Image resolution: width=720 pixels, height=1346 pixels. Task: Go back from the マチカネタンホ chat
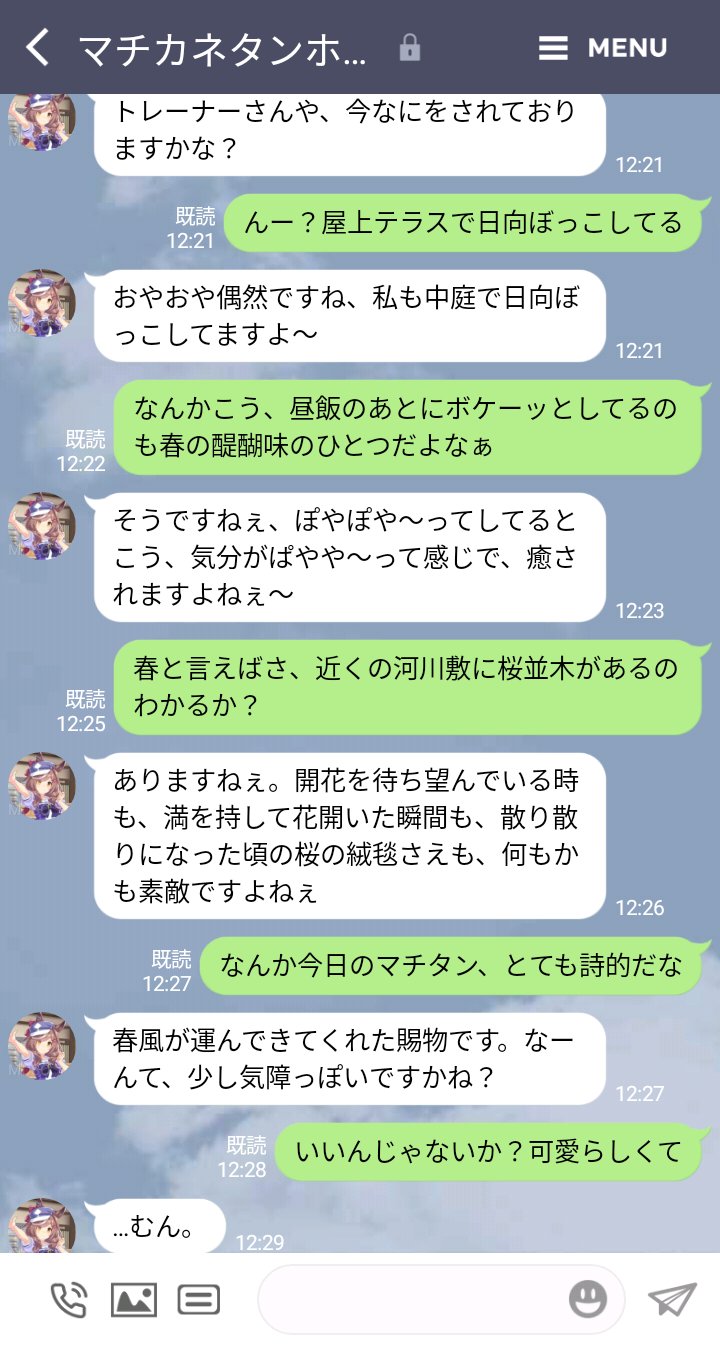(38, 47)
